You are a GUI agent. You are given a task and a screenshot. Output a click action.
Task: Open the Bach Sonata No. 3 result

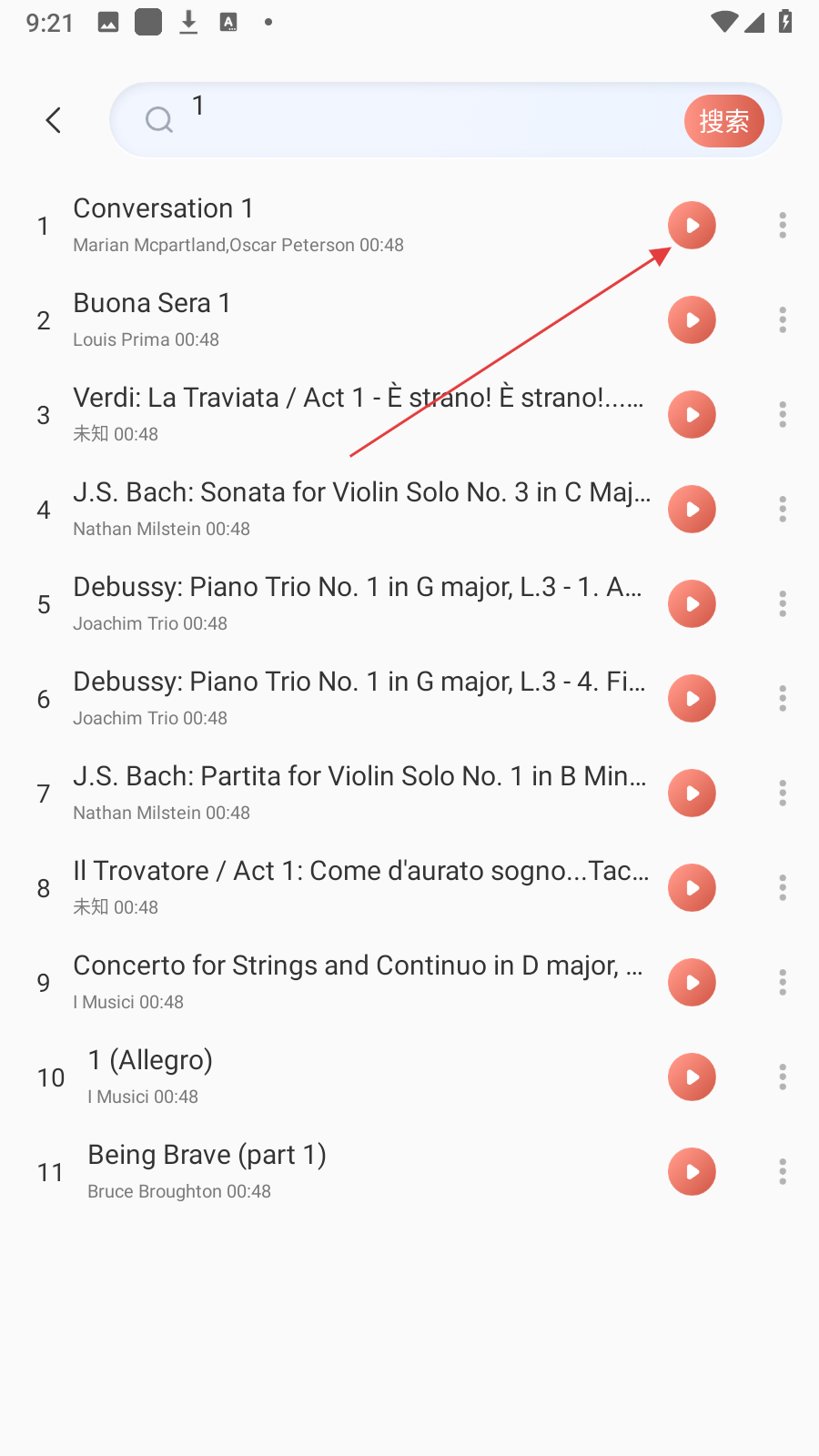click(x=362, y=510)
